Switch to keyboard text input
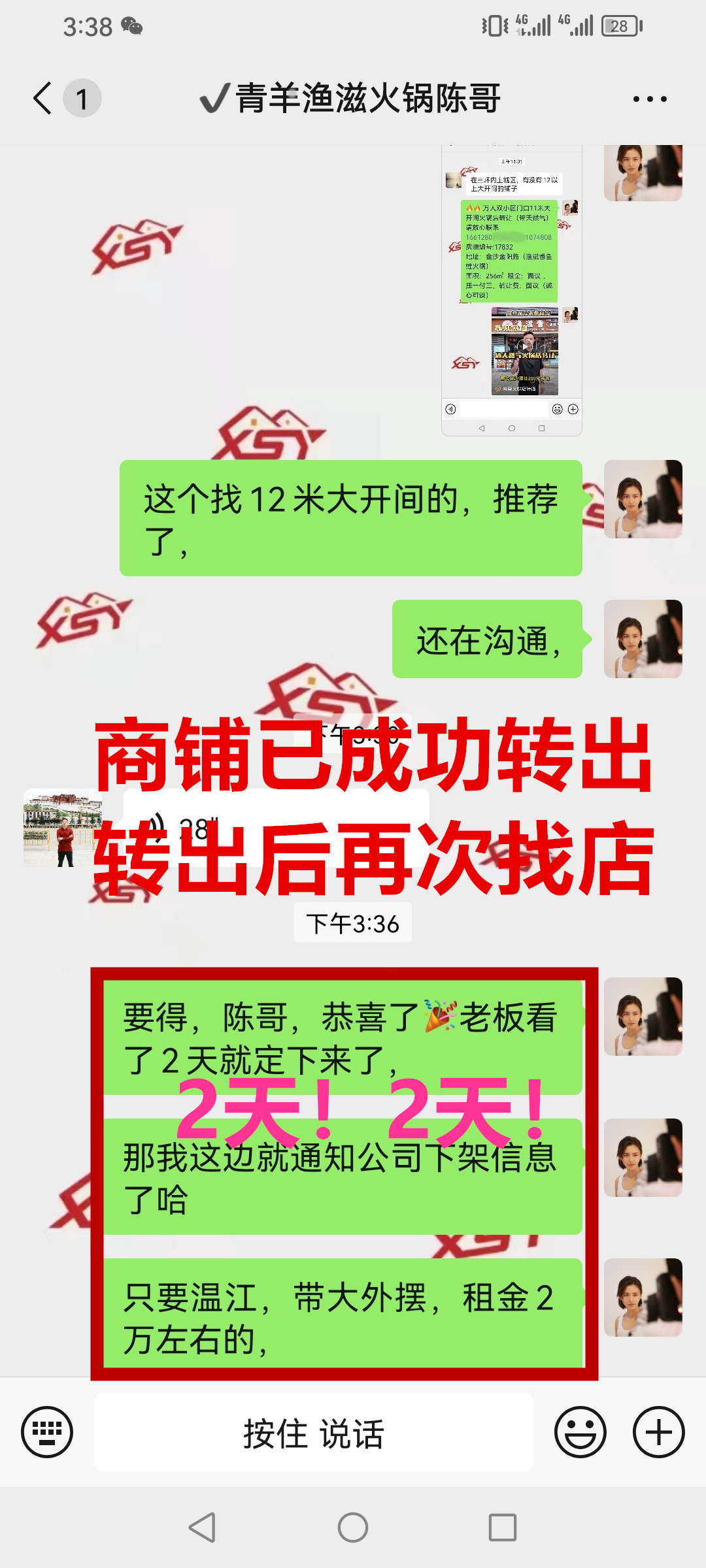This screenshot has height=1568, width=706. [47, 1431]
